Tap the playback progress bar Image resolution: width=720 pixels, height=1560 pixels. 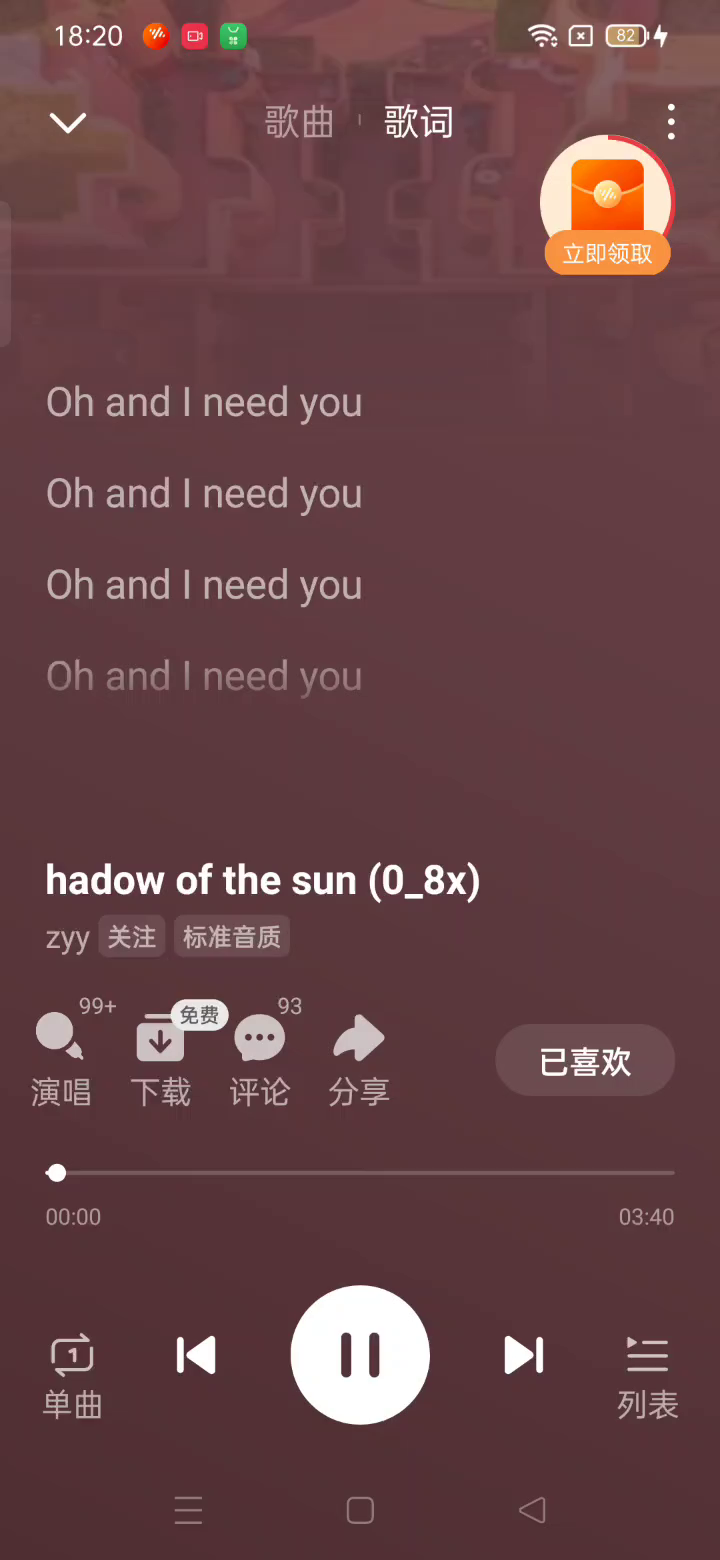(360, 1173)
